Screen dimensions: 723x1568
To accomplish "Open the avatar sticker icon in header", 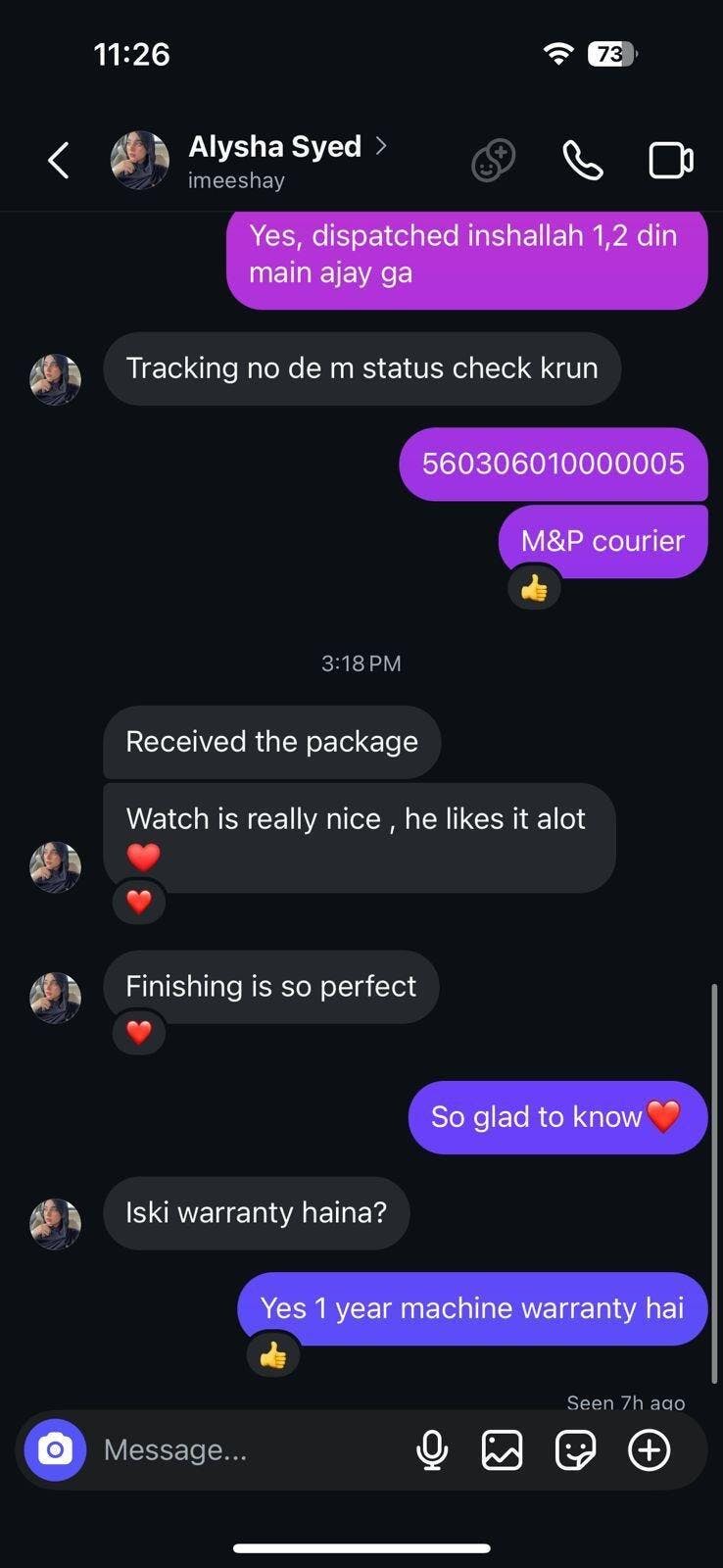I will pyautogui.click(x=493, y=161).
